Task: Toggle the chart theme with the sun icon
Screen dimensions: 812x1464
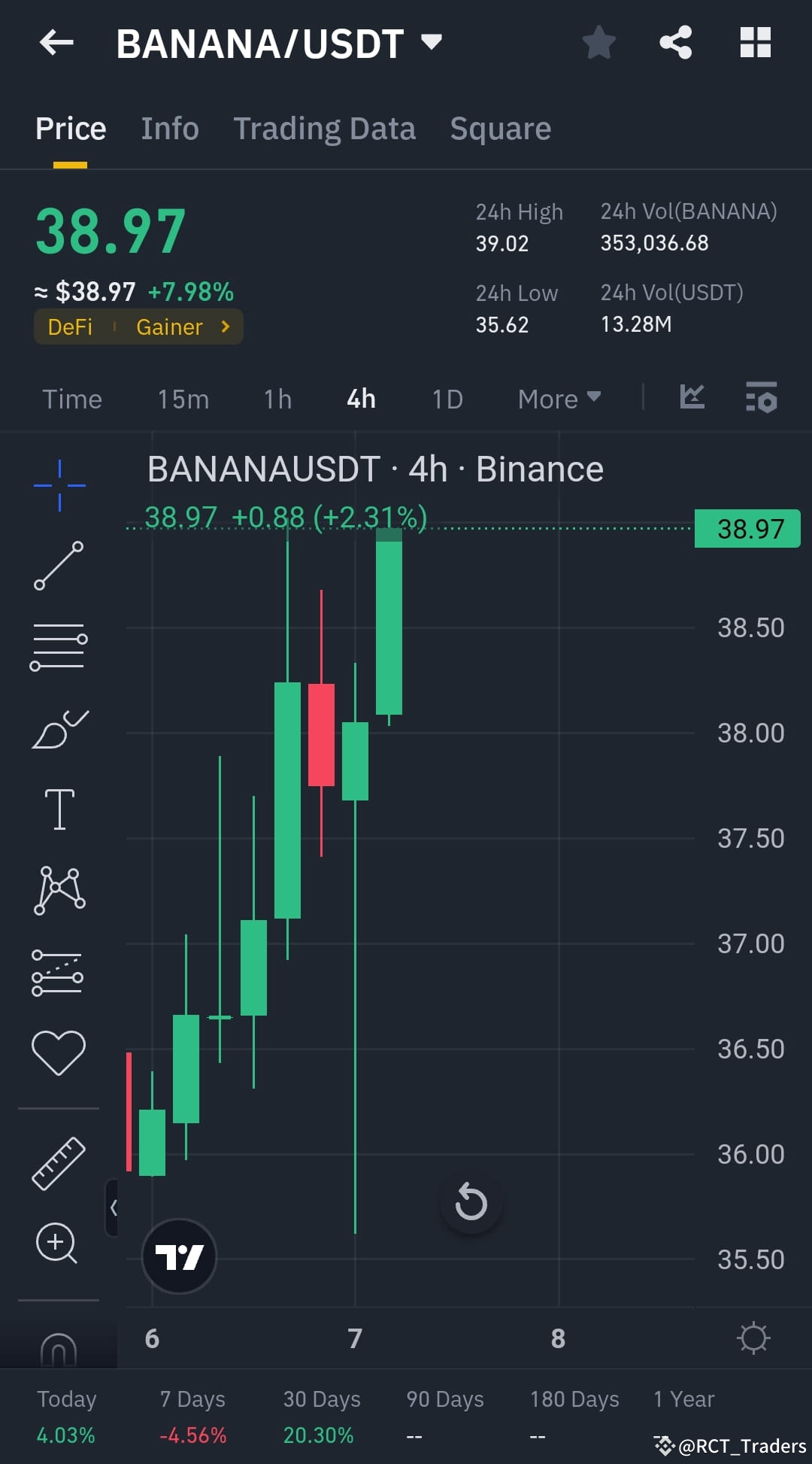Action: (753, 1338)
